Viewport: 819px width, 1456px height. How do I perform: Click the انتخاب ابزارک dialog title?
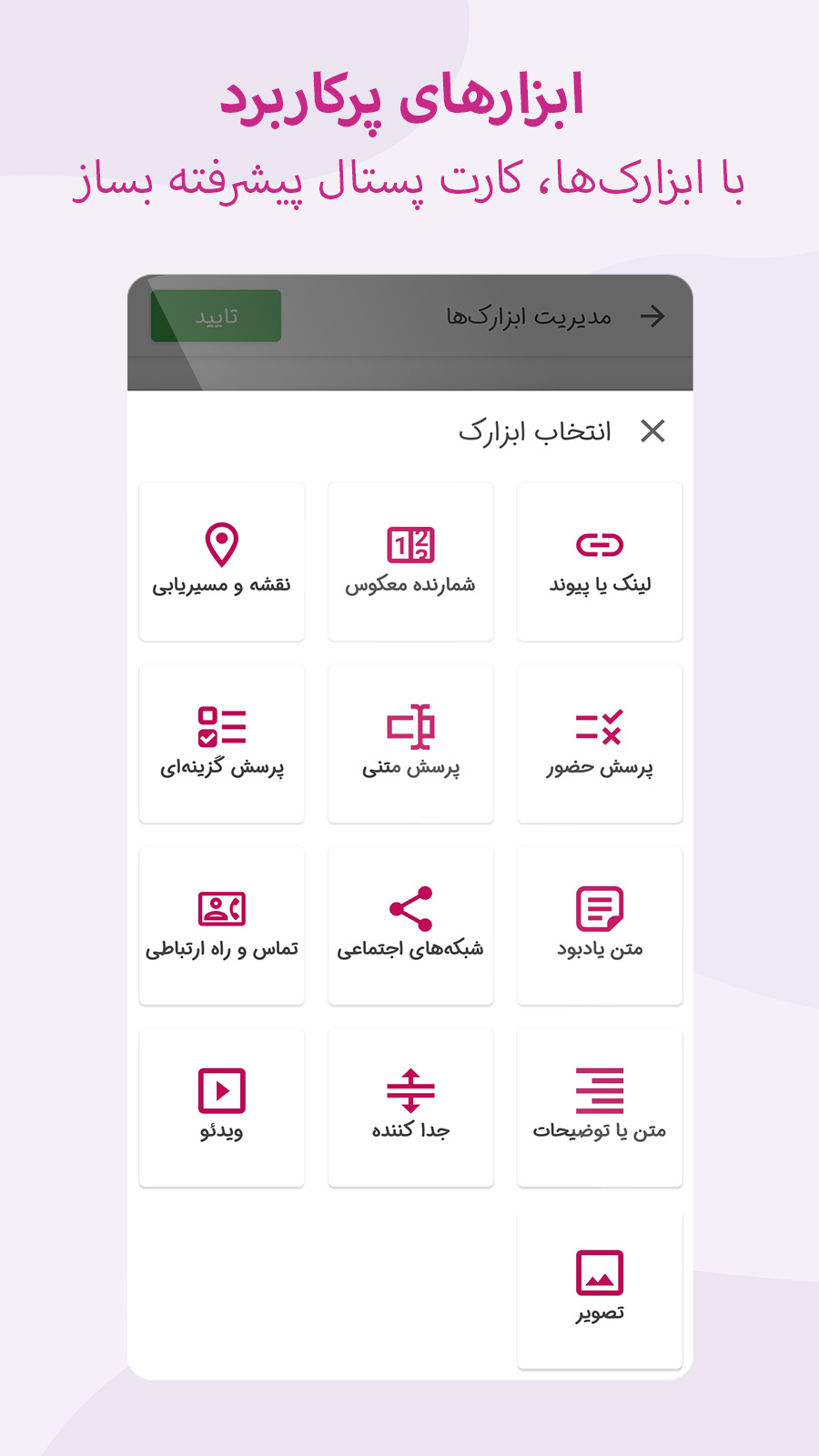click(534, 431)
